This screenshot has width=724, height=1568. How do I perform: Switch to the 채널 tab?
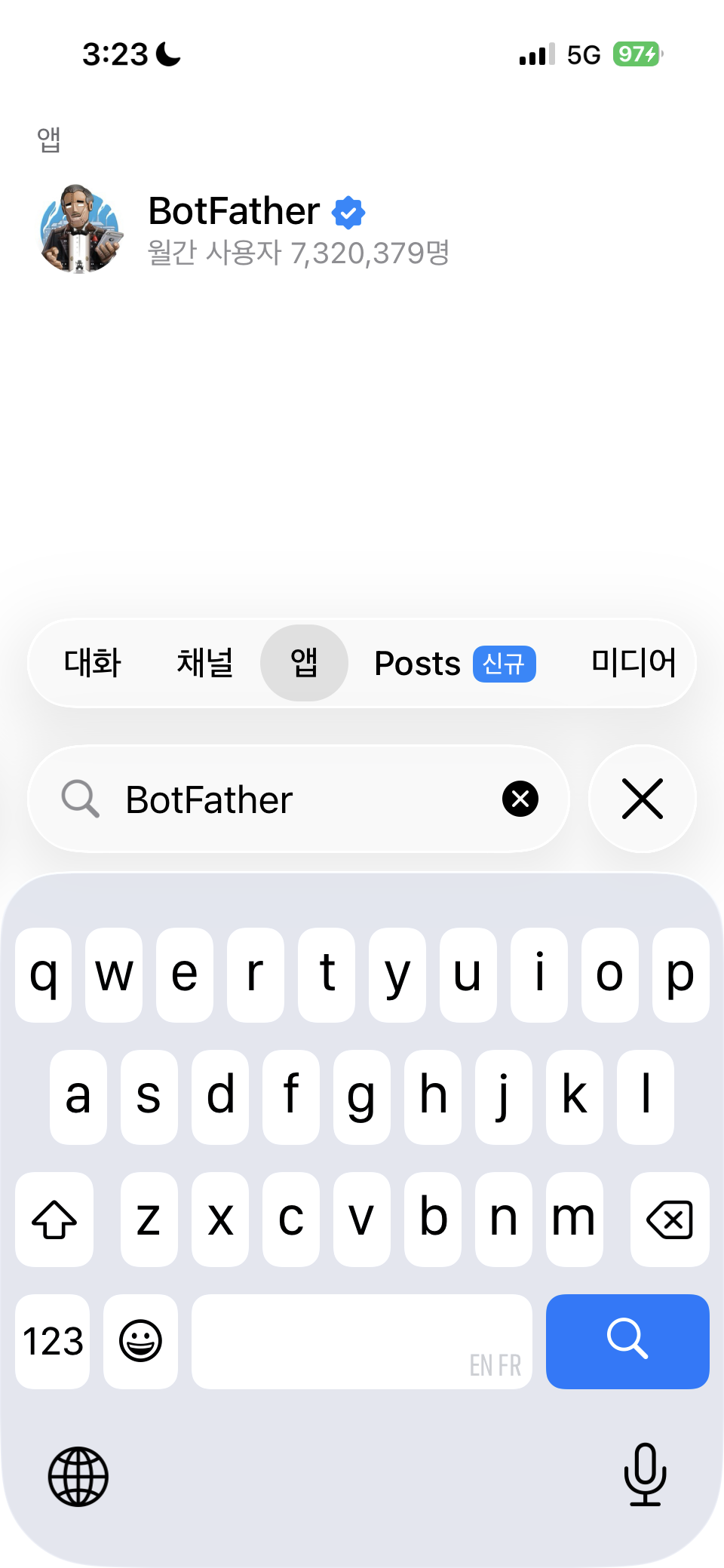click(204, 663)
